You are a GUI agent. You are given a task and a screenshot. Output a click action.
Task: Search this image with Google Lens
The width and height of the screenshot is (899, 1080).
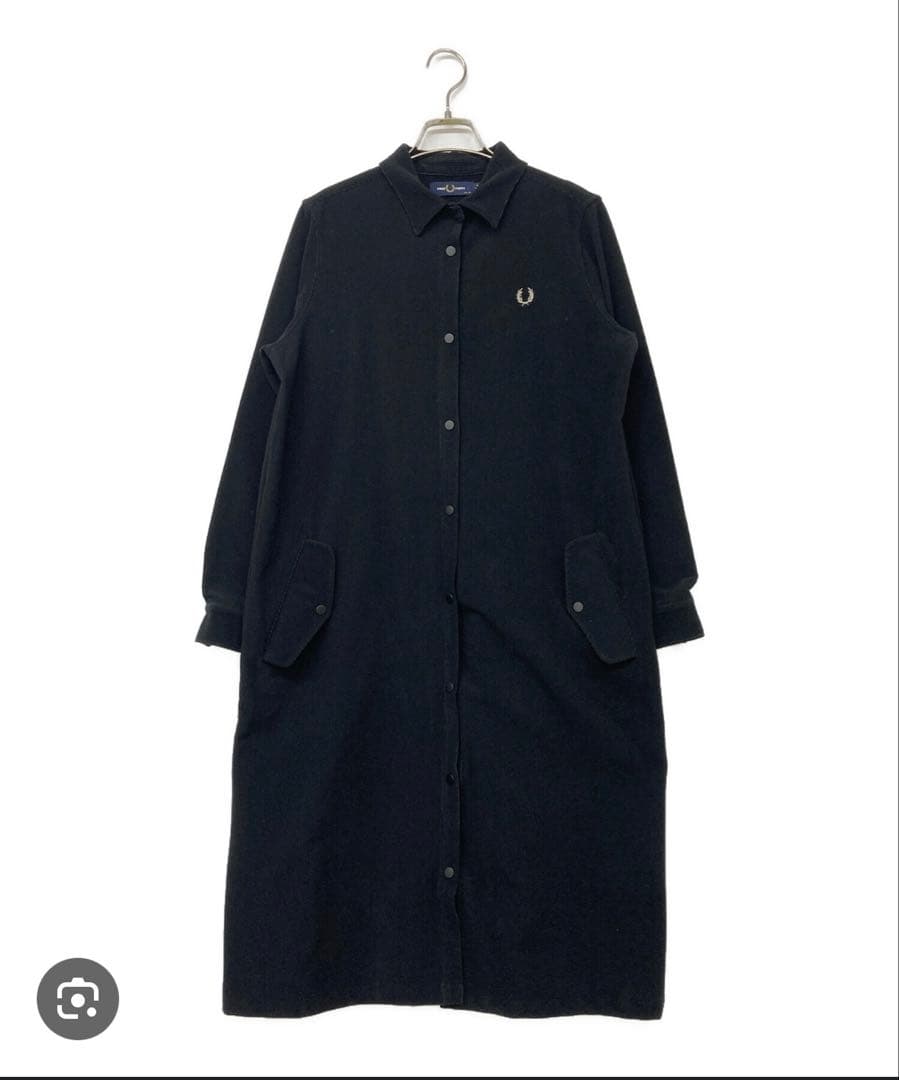click(78, 998)
